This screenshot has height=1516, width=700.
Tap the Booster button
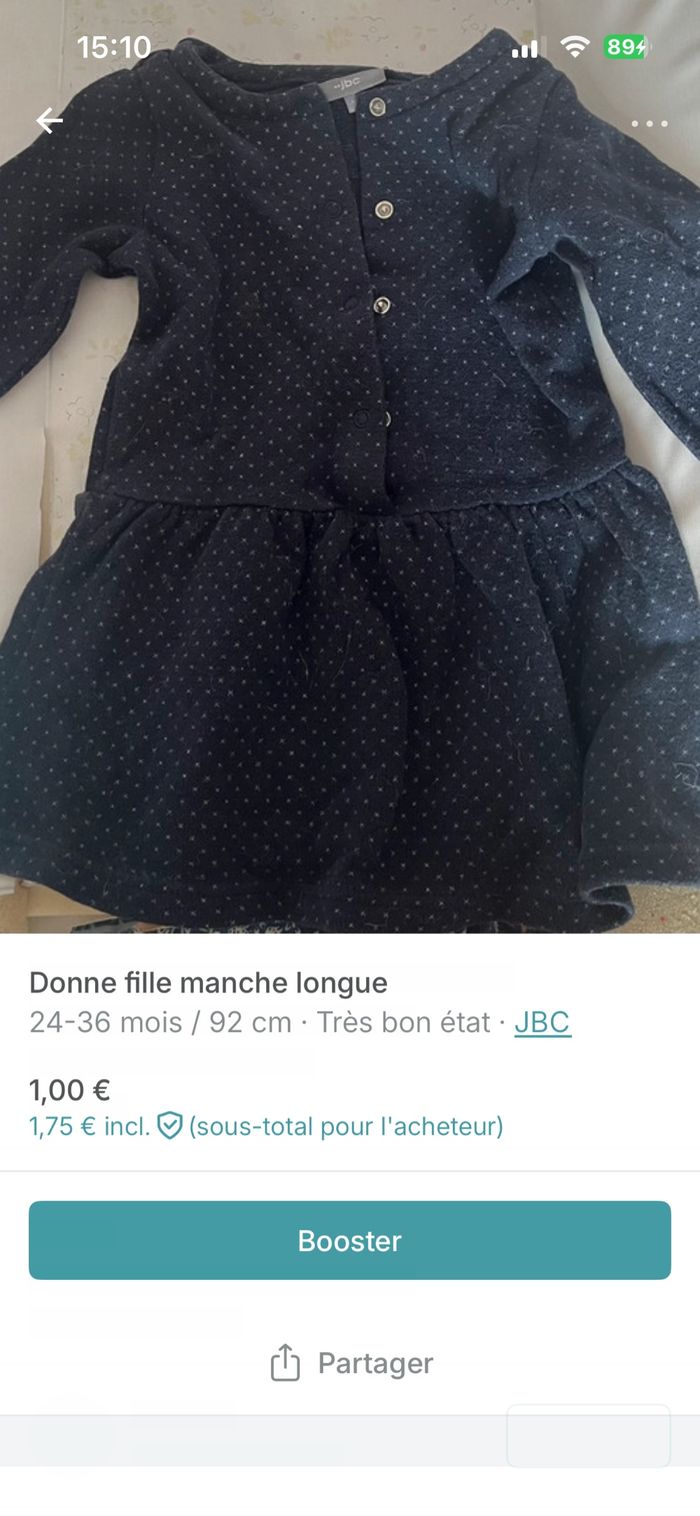pyautogui.click(x=350, y=1240)
